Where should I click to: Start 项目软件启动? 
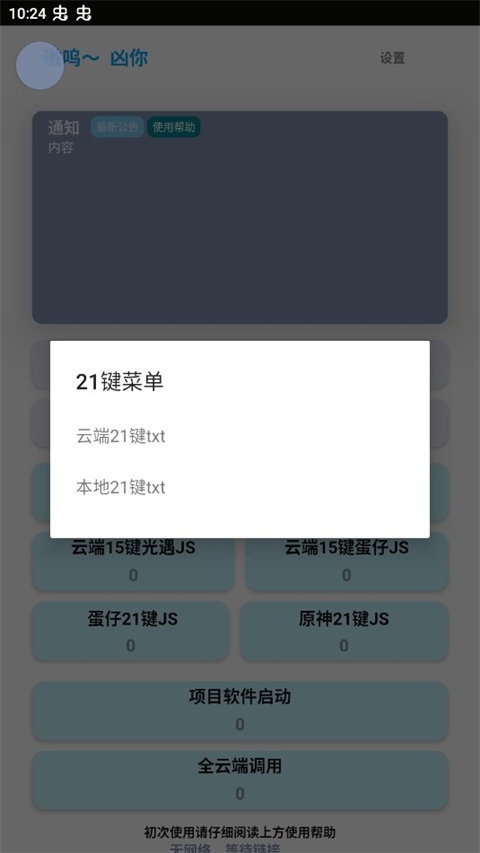240,711
